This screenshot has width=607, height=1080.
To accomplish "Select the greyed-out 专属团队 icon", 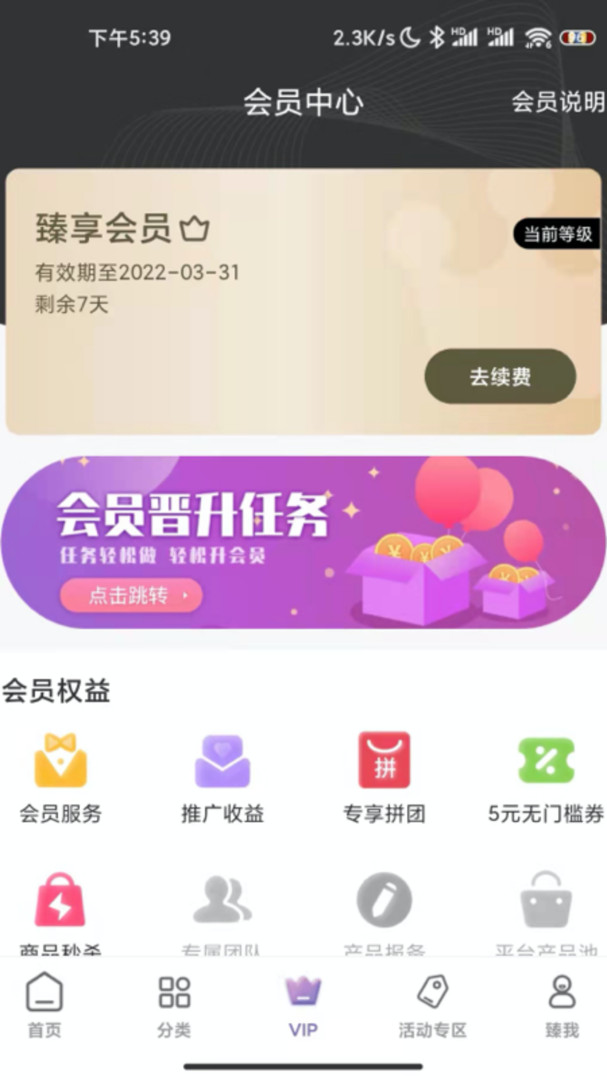I will pyautogui.click(x=222, y=900).
